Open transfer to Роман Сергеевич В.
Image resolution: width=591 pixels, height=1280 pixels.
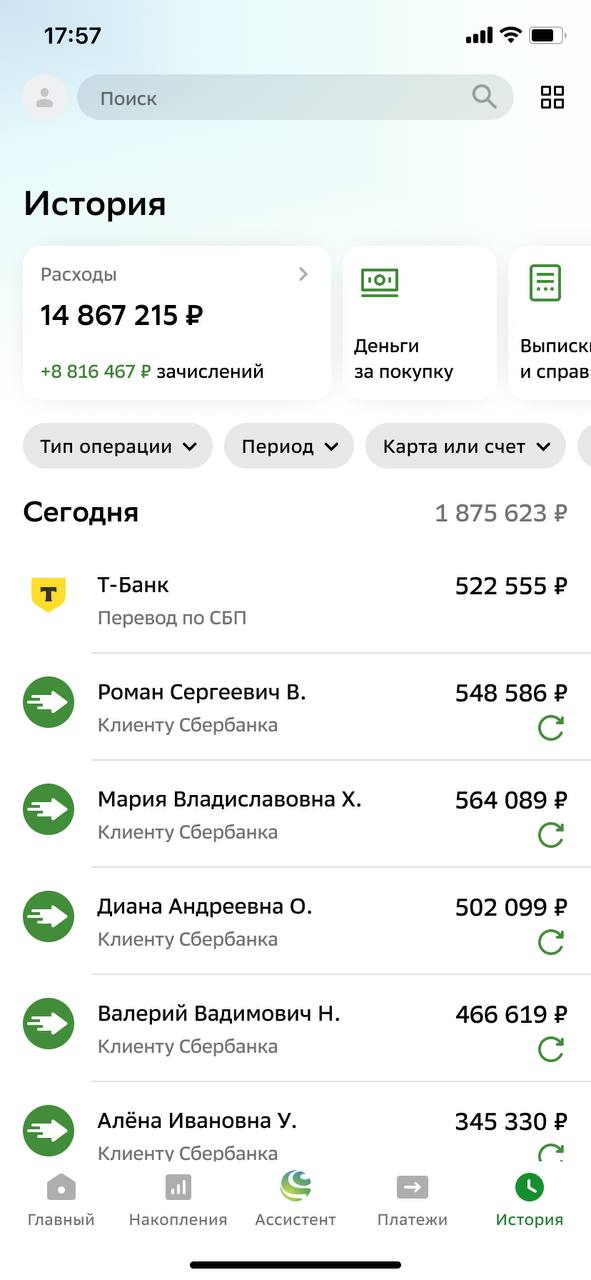(x=295, y=707)
